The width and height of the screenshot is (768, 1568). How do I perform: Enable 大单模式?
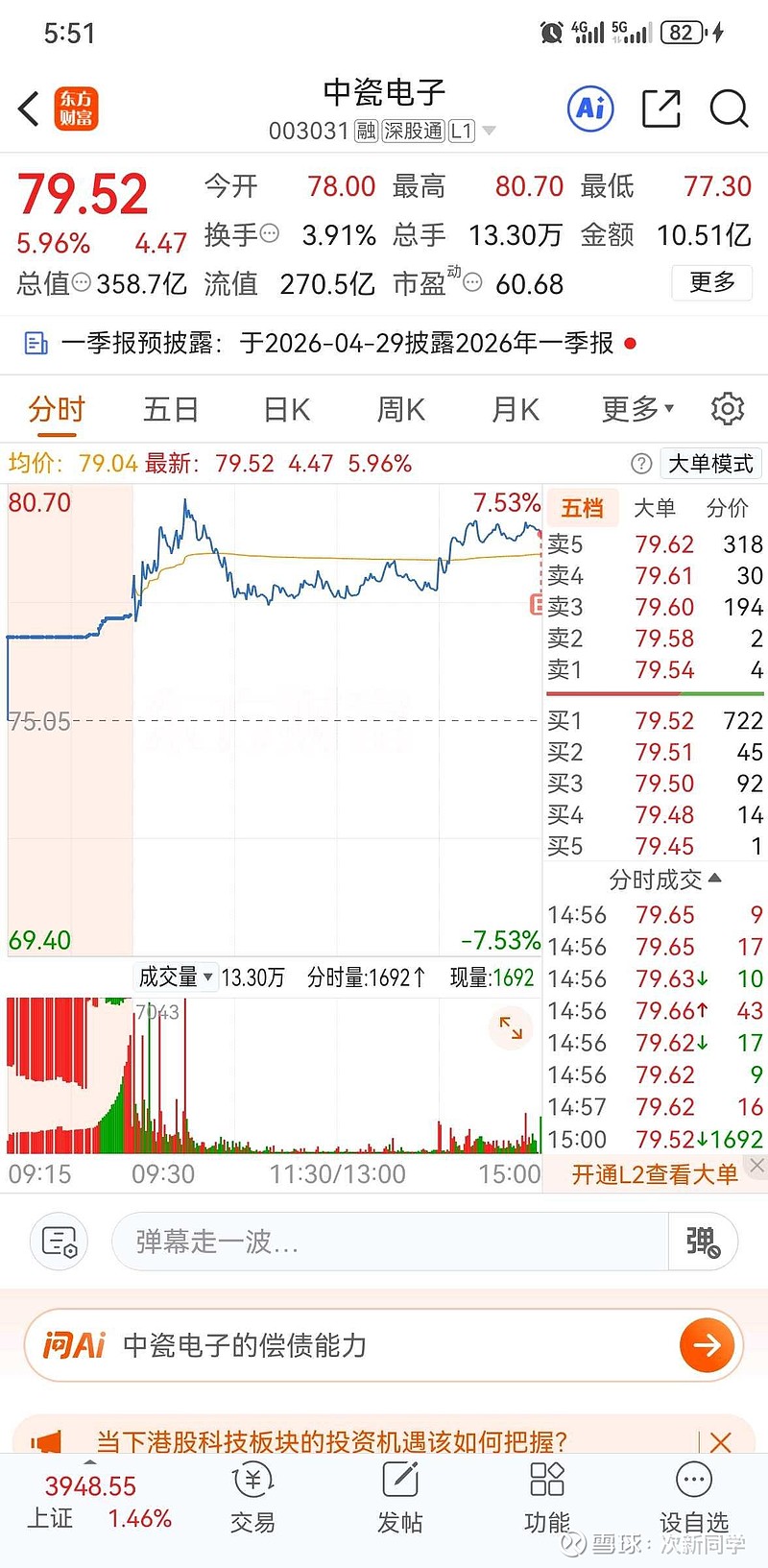click(709, 464)
